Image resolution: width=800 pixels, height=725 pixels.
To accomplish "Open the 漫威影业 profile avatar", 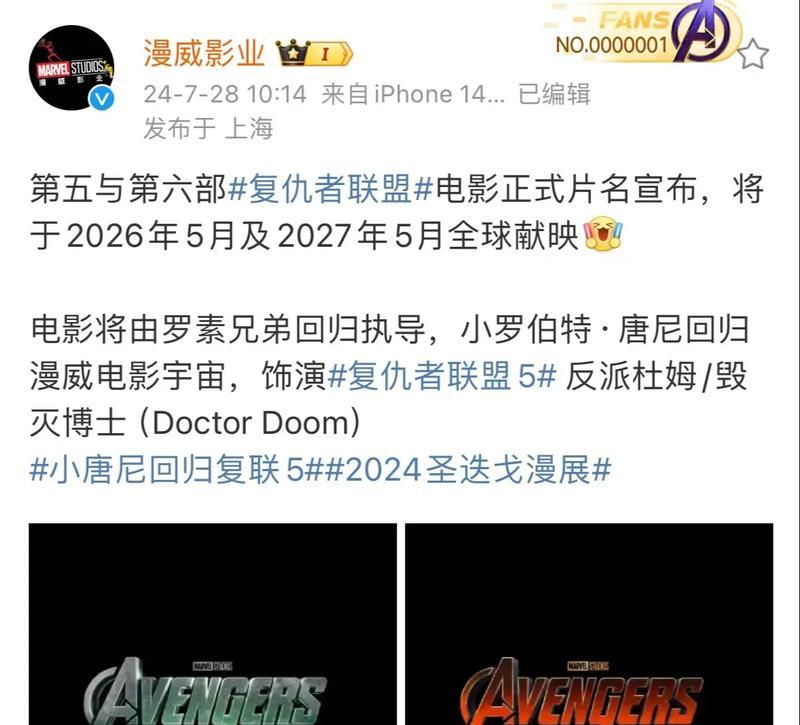I will [71, 68].
